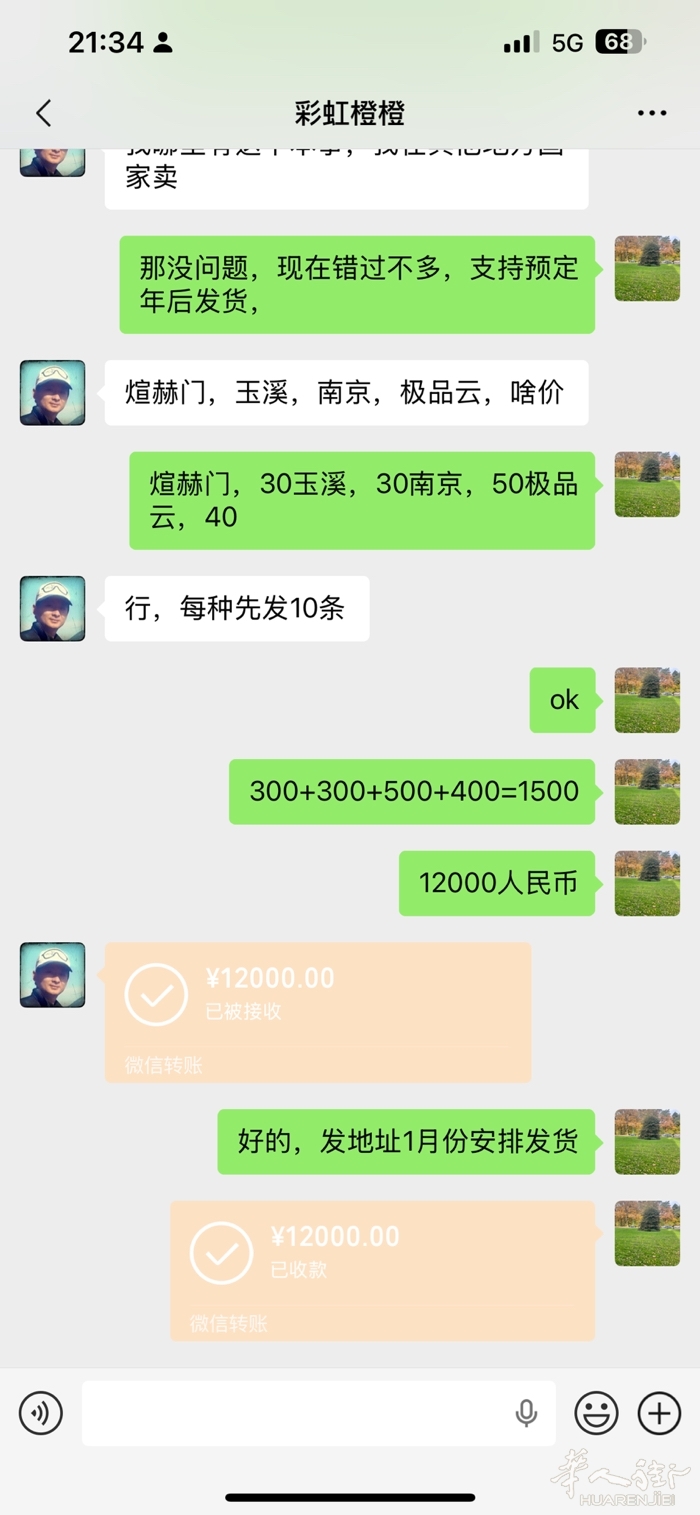Go back to the chat list

pos(43,113)
